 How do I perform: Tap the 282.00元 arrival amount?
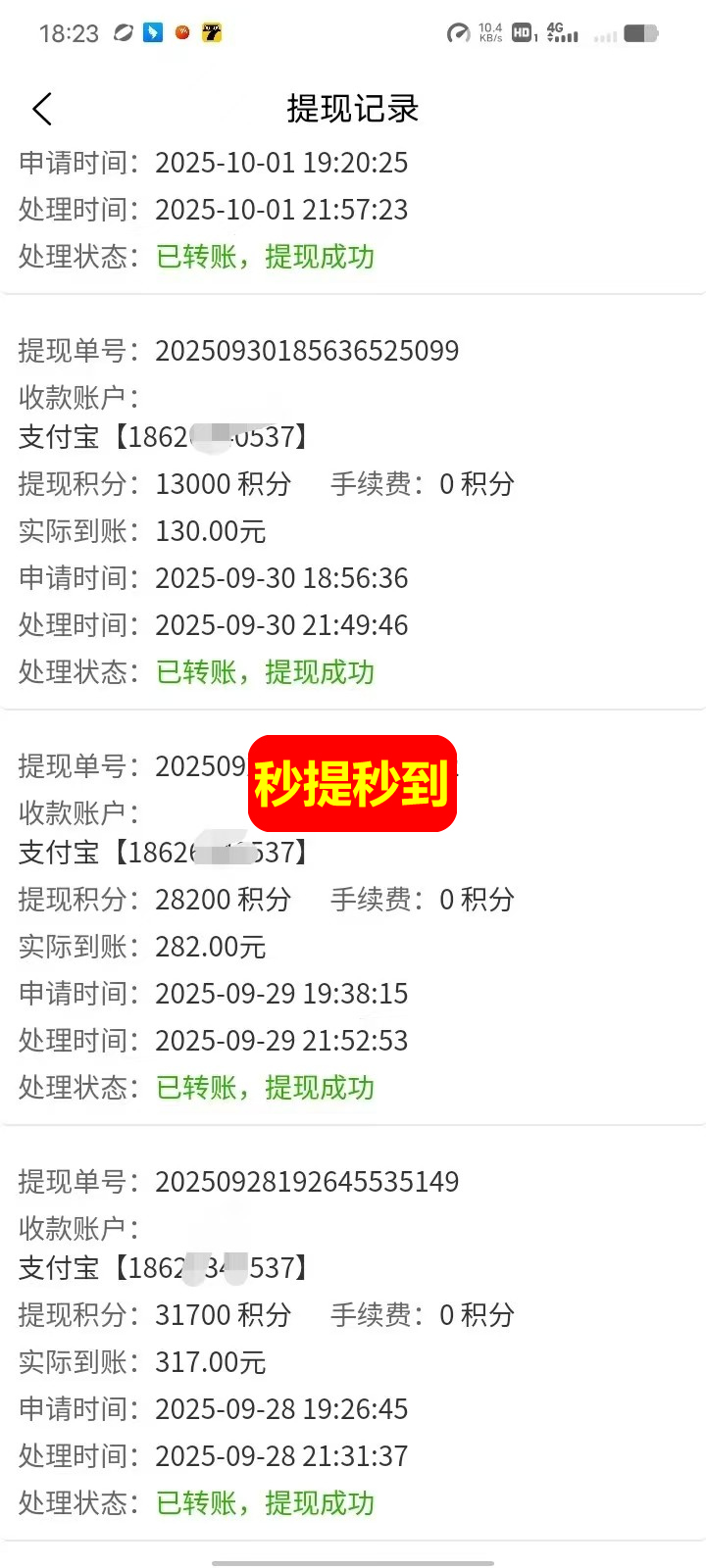(213, 946)
